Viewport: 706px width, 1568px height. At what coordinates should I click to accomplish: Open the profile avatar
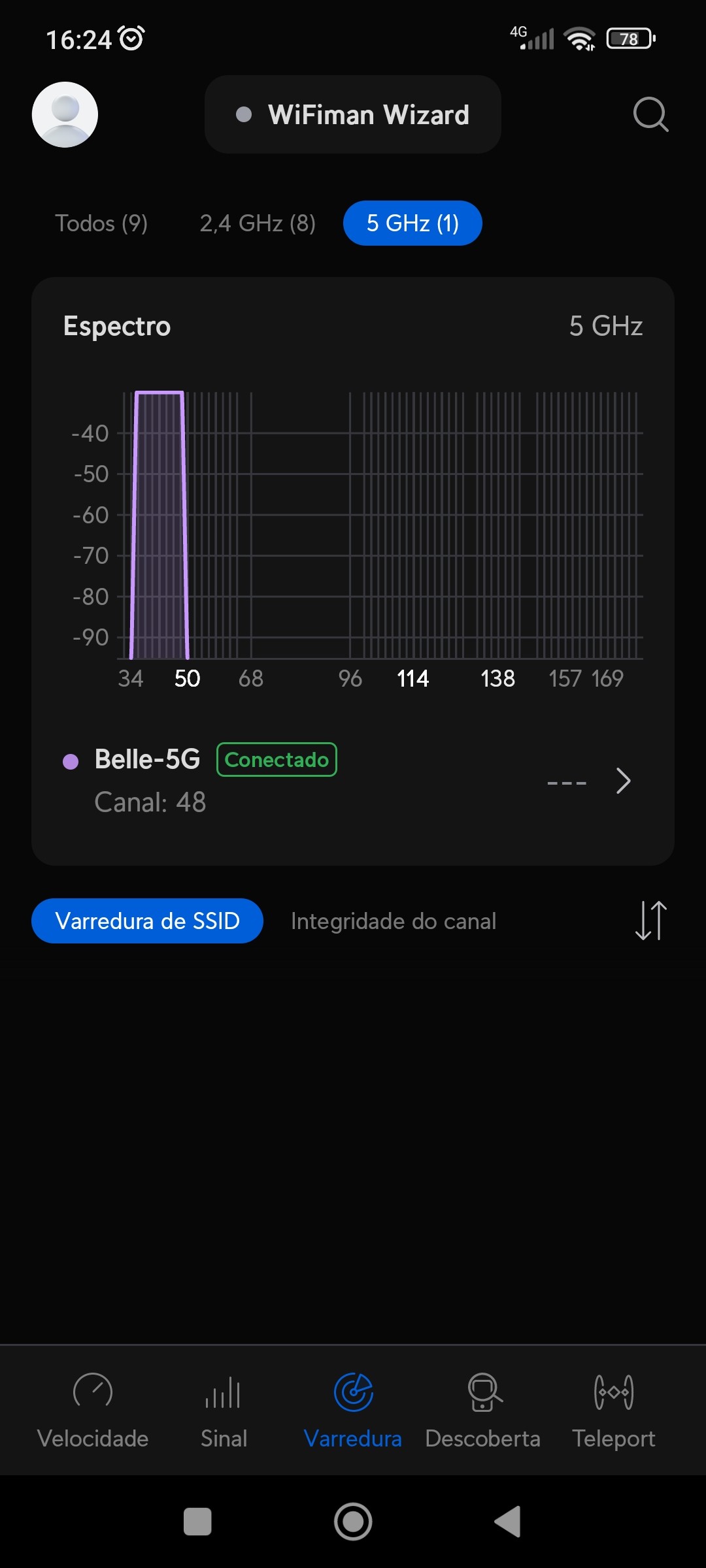click(x=65, y=114)
